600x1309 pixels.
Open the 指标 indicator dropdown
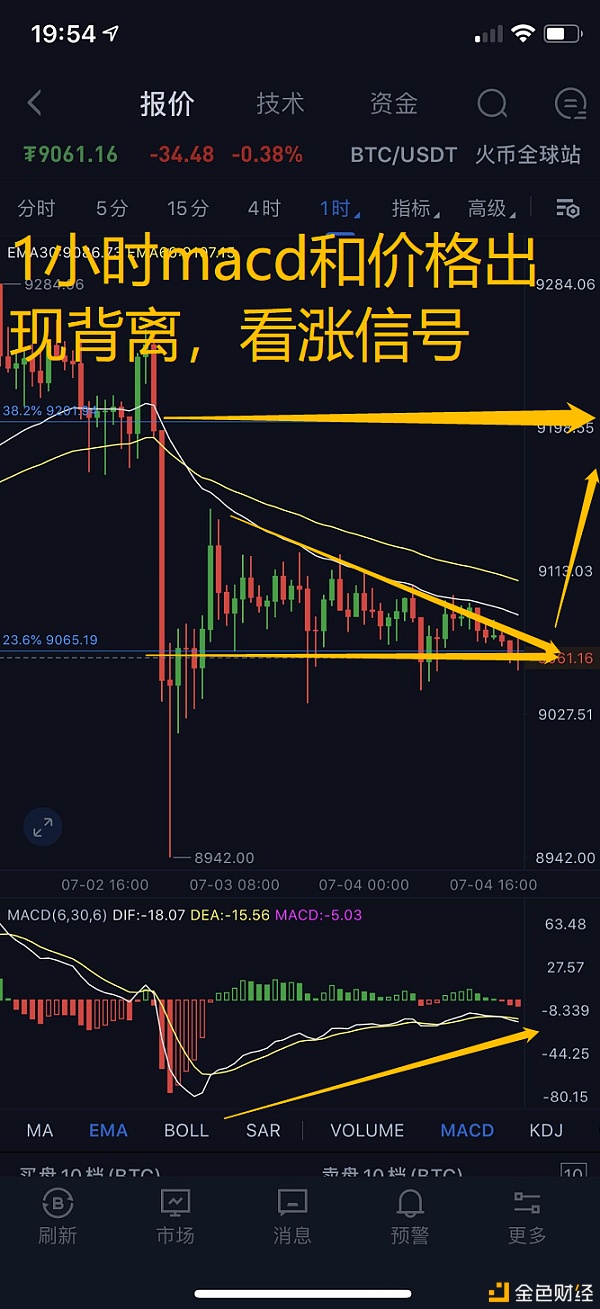412,208
